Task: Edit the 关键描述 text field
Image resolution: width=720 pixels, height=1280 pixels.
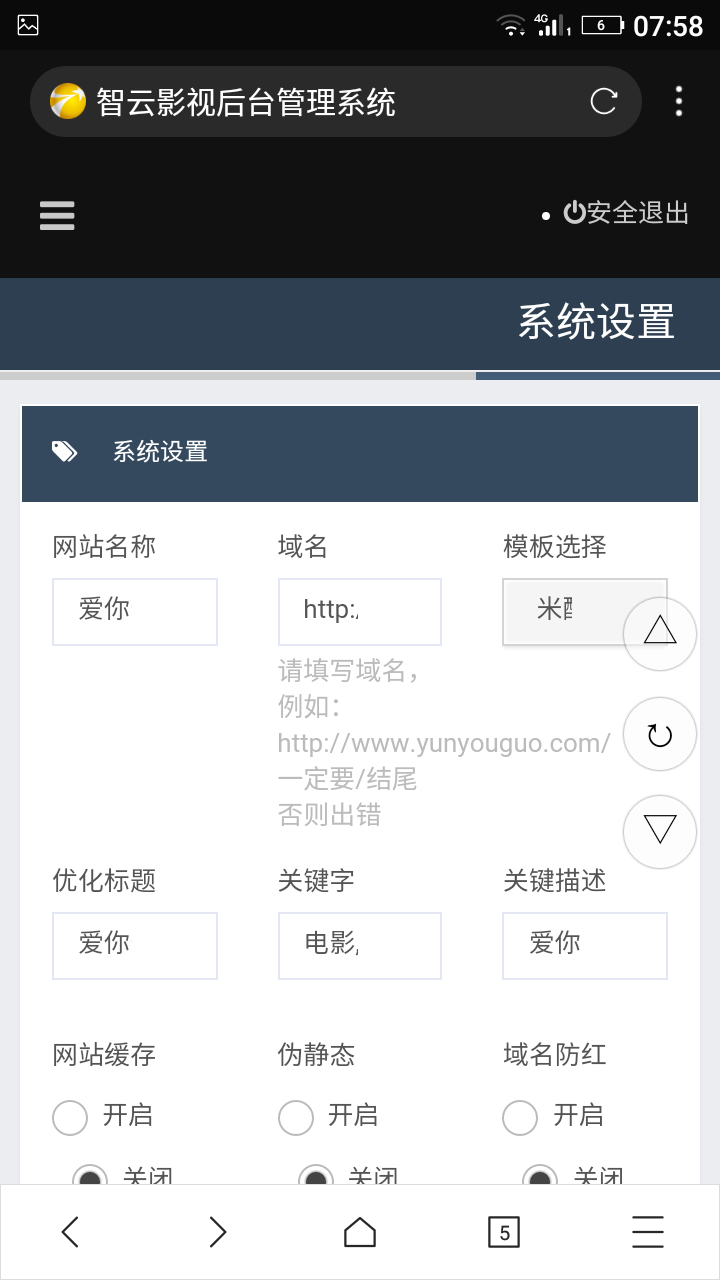Action: (585, 946)
